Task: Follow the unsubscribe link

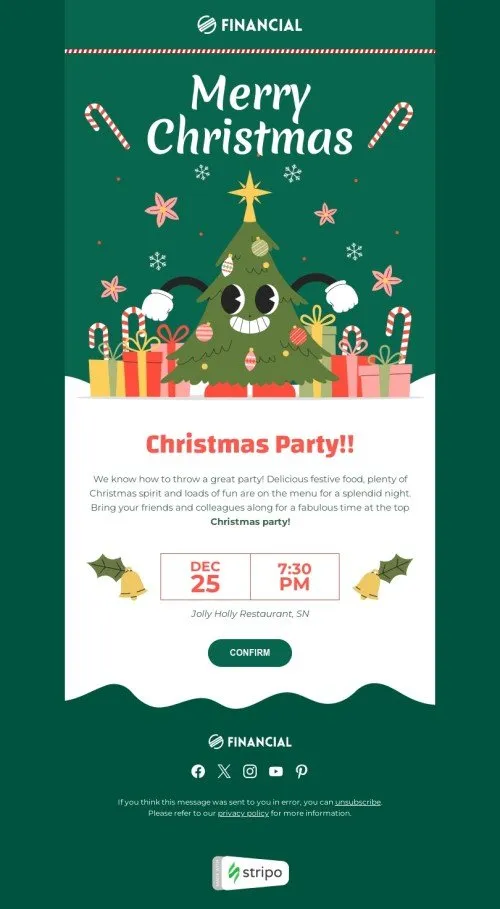Action: pos(358,802)
